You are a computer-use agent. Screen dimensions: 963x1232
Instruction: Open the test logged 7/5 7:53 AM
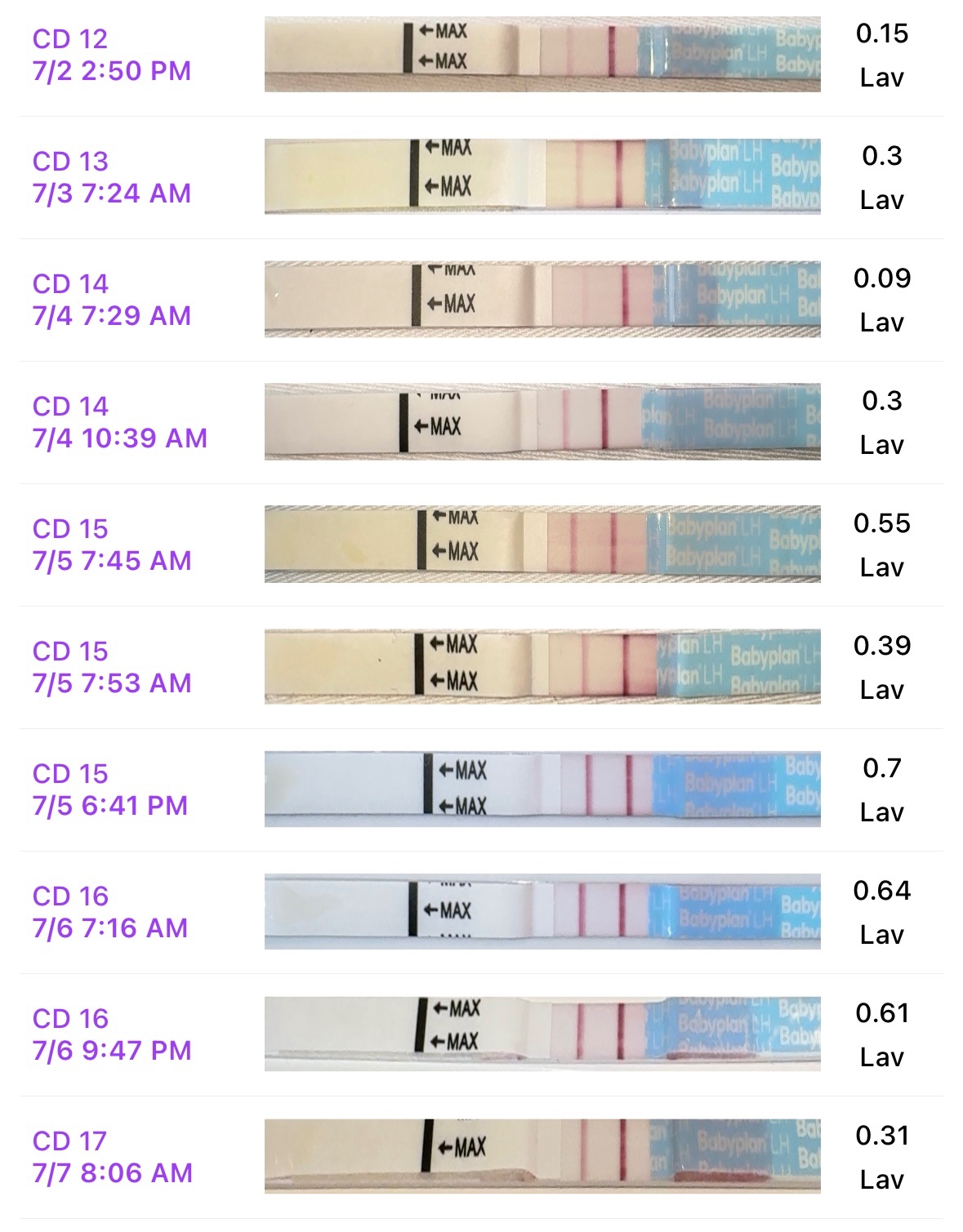pos(112,667)
